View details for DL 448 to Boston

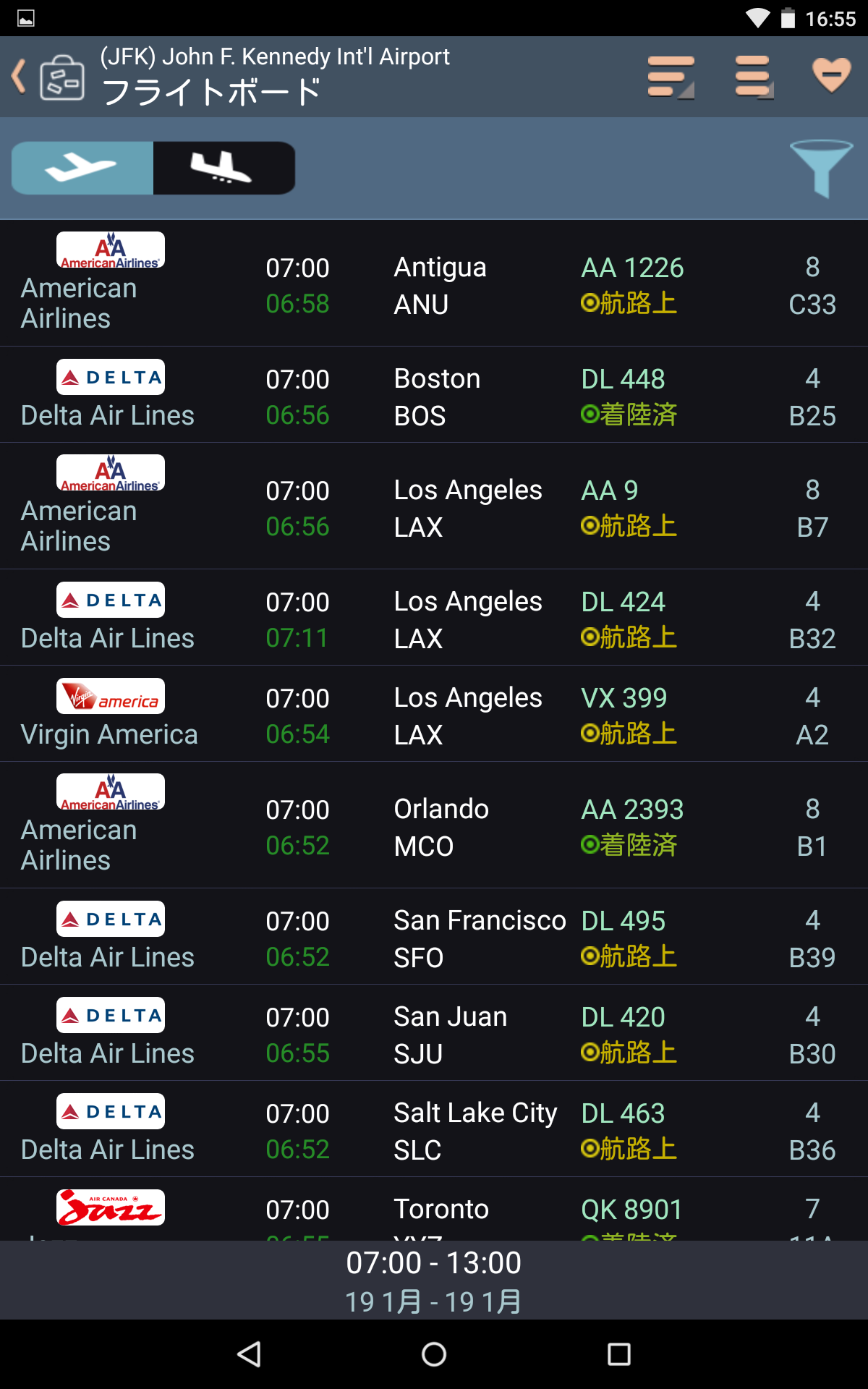click(434, 395)
